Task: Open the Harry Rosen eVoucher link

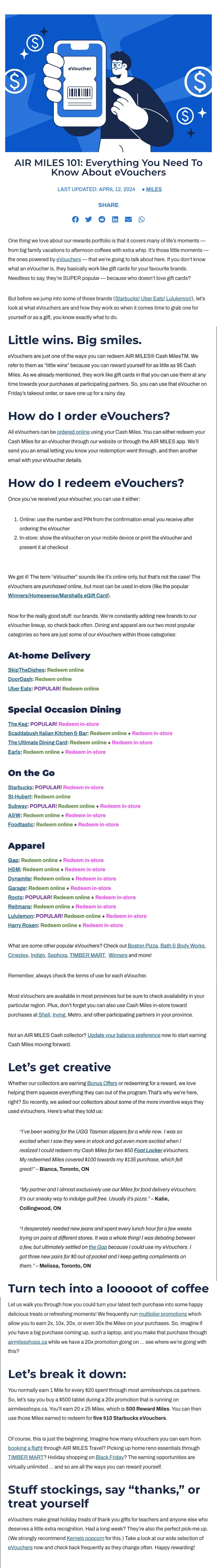Action: (x=23, y=925)
